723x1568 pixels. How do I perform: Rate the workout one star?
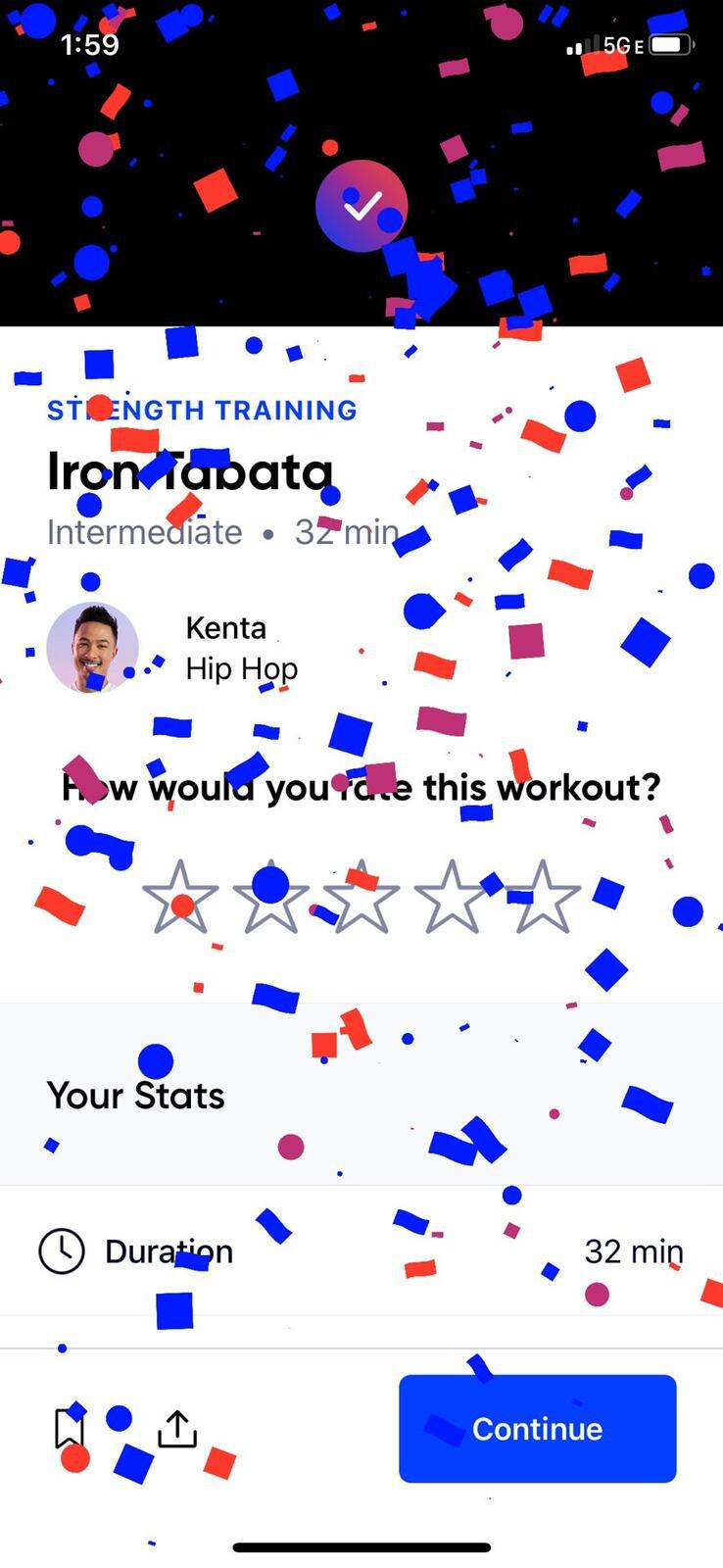[x=180, y=897]
